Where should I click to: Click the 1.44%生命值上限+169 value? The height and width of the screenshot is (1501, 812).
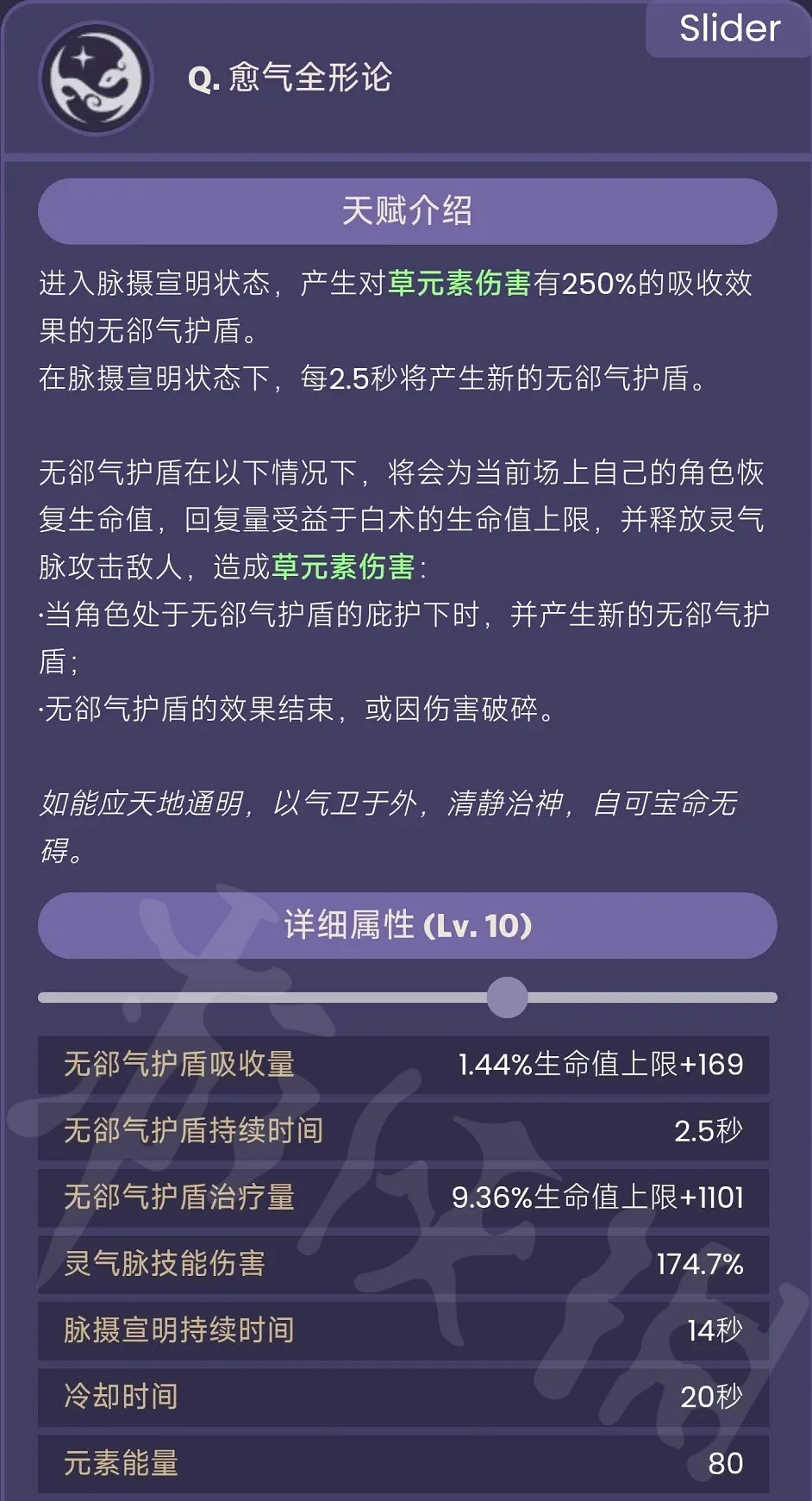click(x=601, y=1065)
